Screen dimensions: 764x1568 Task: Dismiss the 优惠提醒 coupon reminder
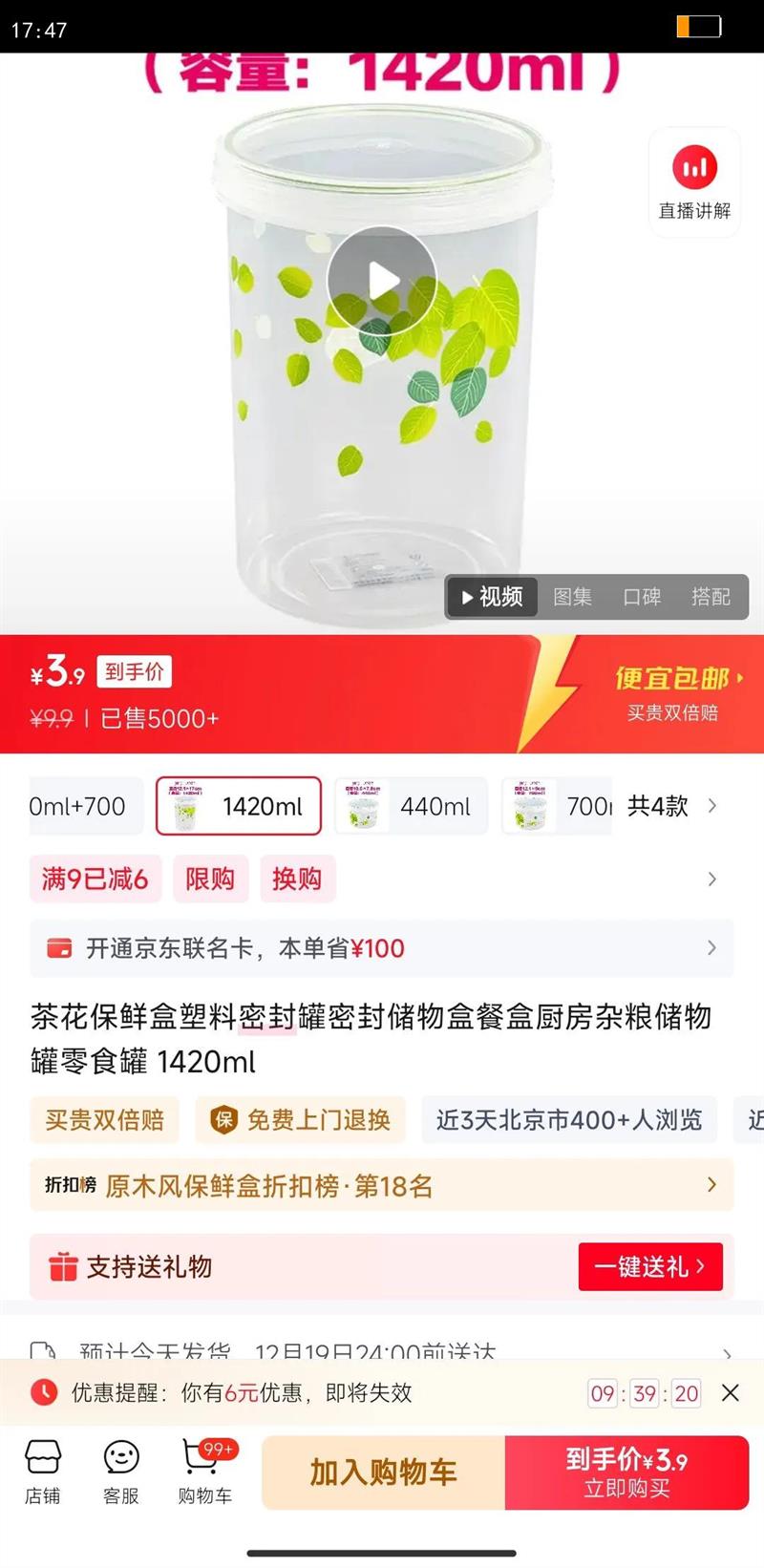point(731,1393)
